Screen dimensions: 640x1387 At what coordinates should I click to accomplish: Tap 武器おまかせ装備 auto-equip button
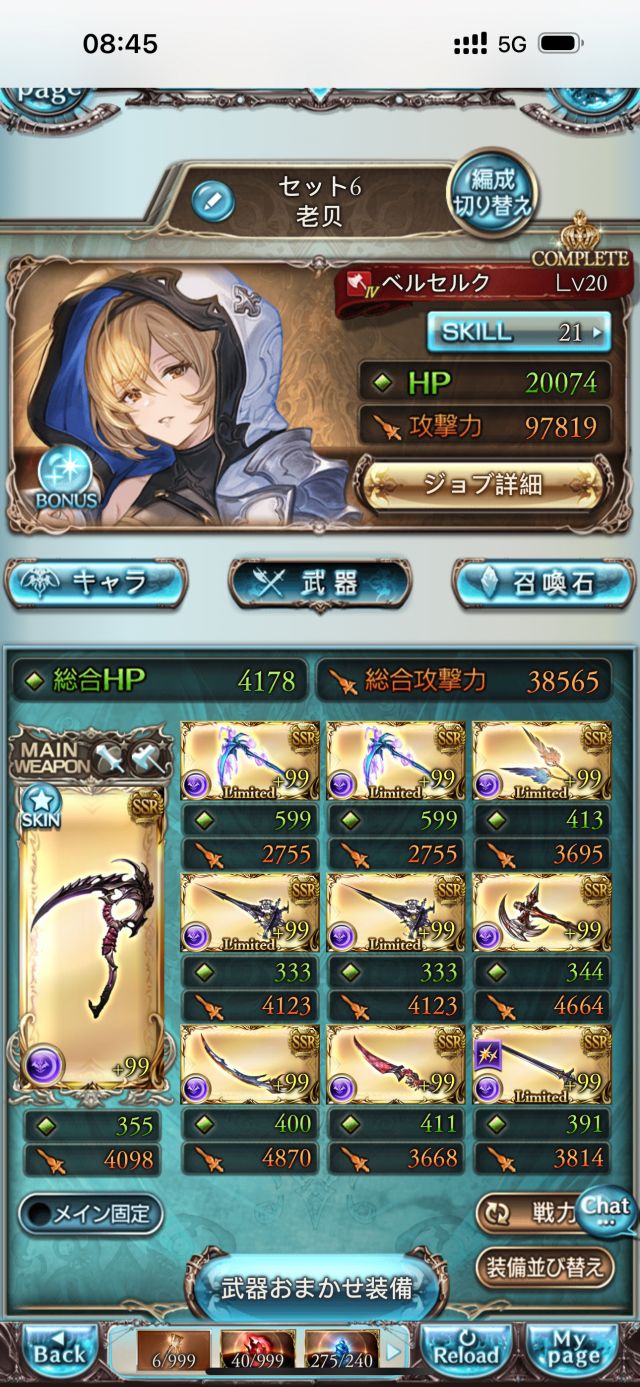(x=316, y=1287)
